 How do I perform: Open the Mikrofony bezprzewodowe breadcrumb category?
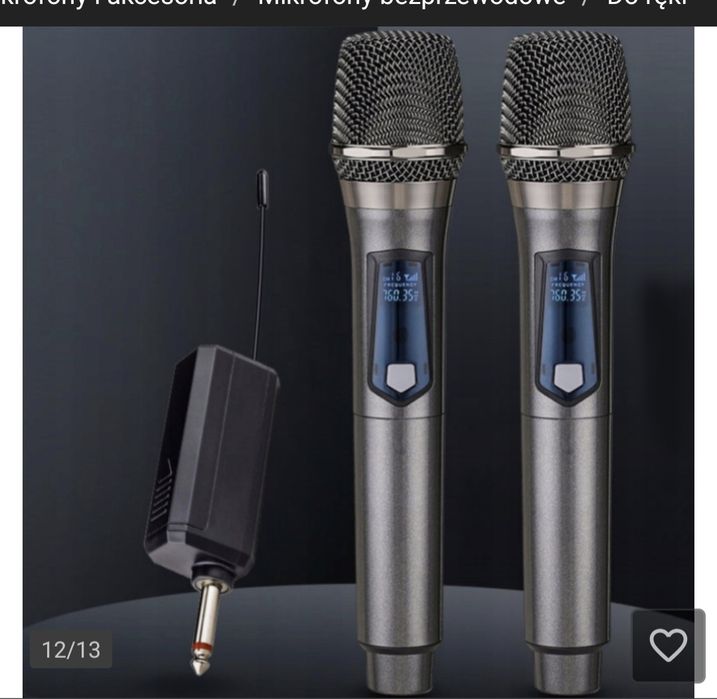(411, 4)
